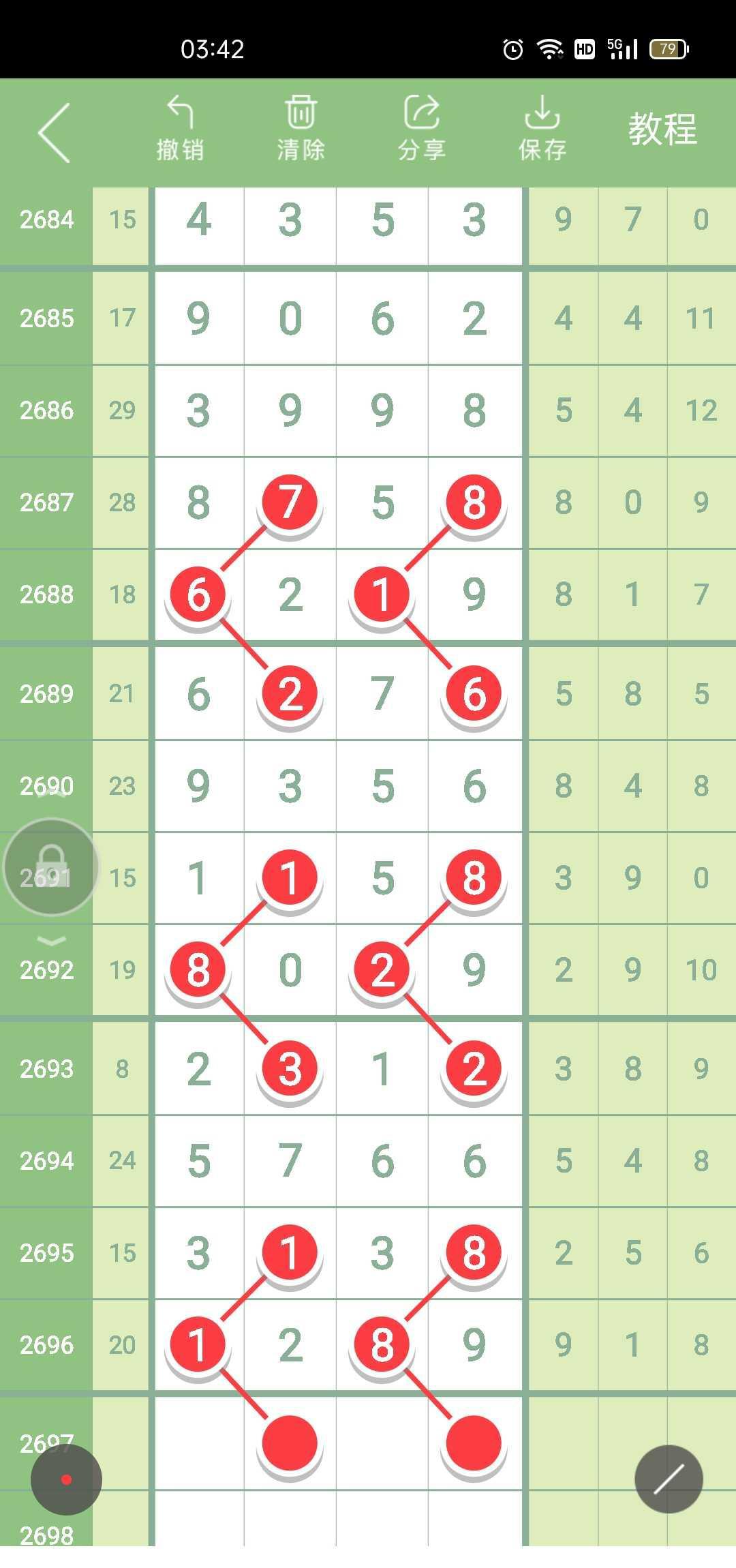Go back using the top-left arrow

(x=55, y=132)
